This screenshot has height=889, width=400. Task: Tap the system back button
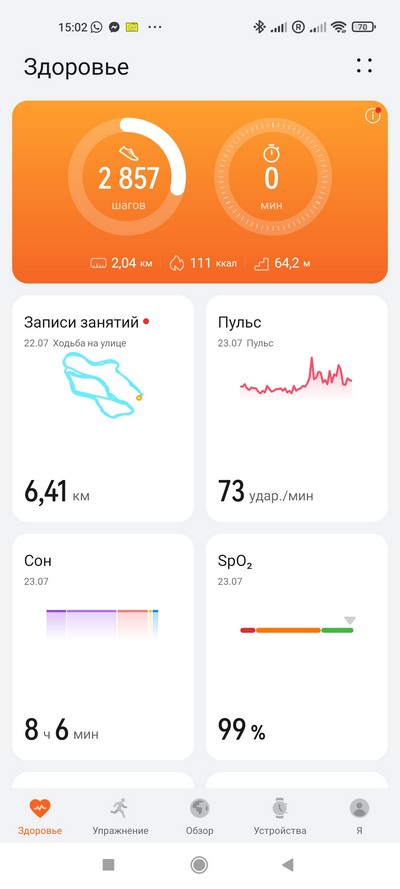[288, 865]
